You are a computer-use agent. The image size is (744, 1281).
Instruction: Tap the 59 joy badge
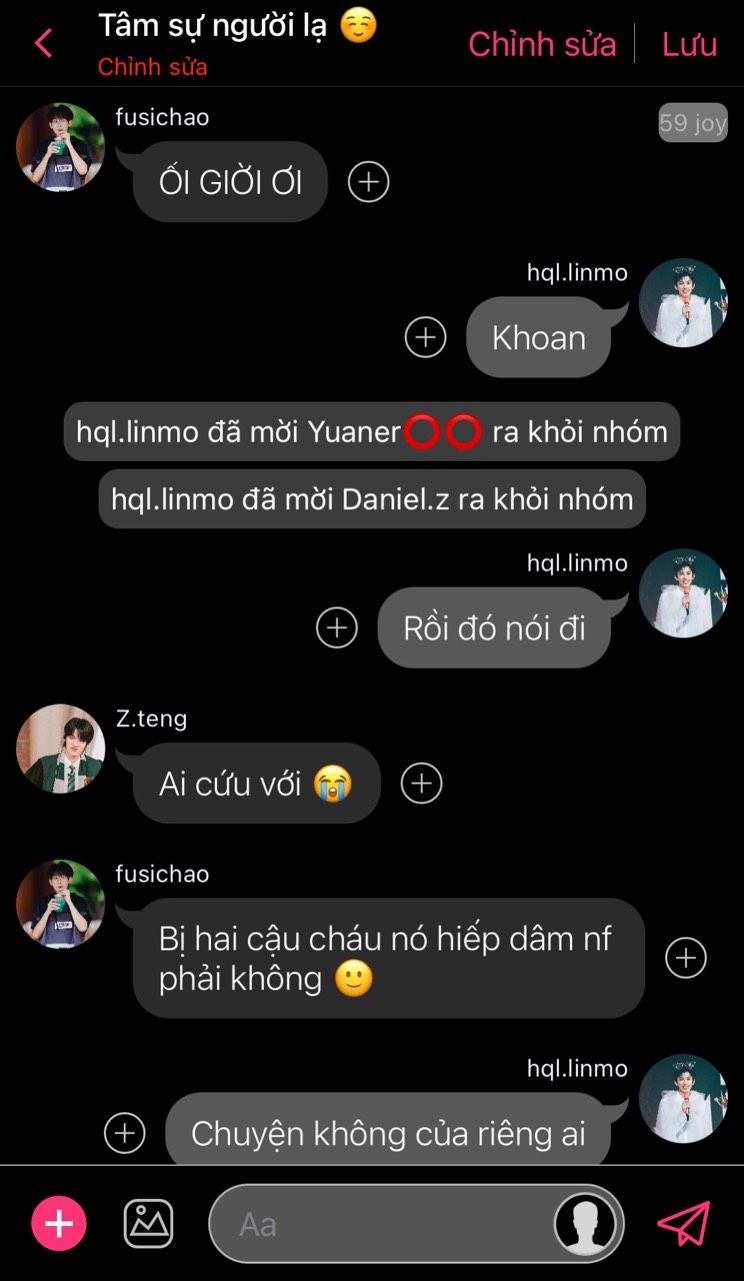click(693, 123)
